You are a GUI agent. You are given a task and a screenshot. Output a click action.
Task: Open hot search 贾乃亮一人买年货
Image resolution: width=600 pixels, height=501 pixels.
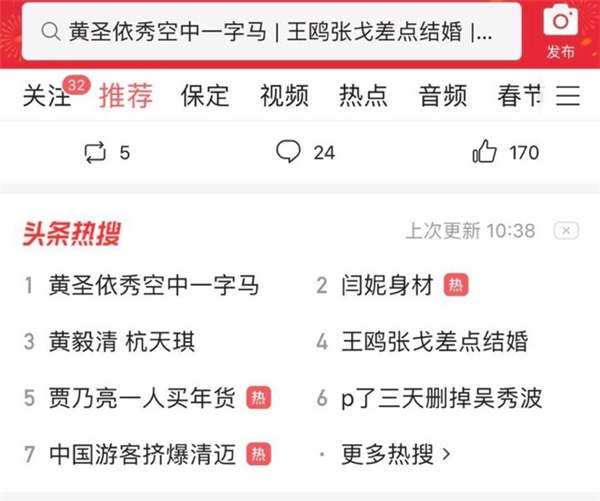(x=142, y=398)
